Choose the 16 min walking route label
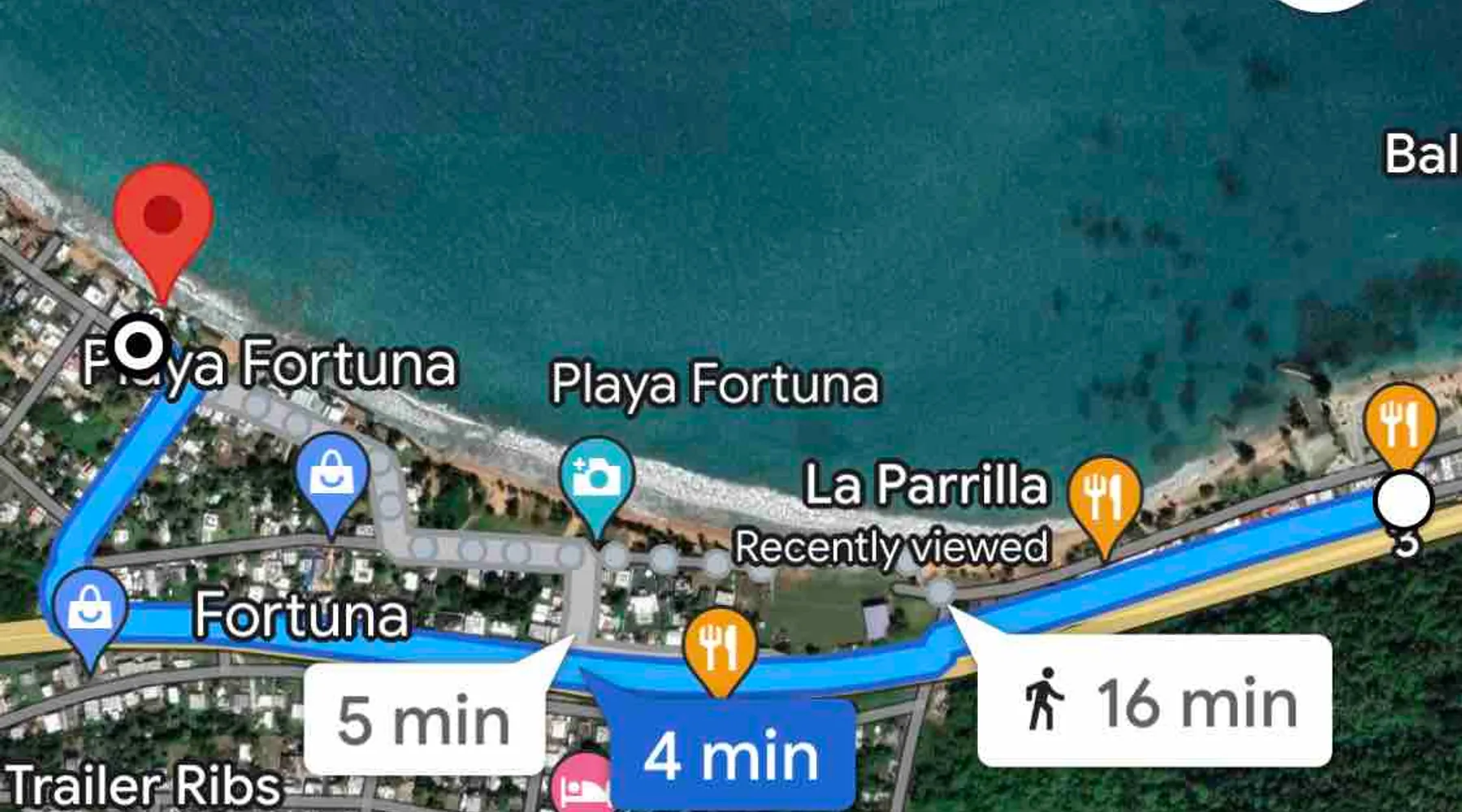Viewport: 1462px width, 812px height. pyautogui.click(x=1155, y=702)
